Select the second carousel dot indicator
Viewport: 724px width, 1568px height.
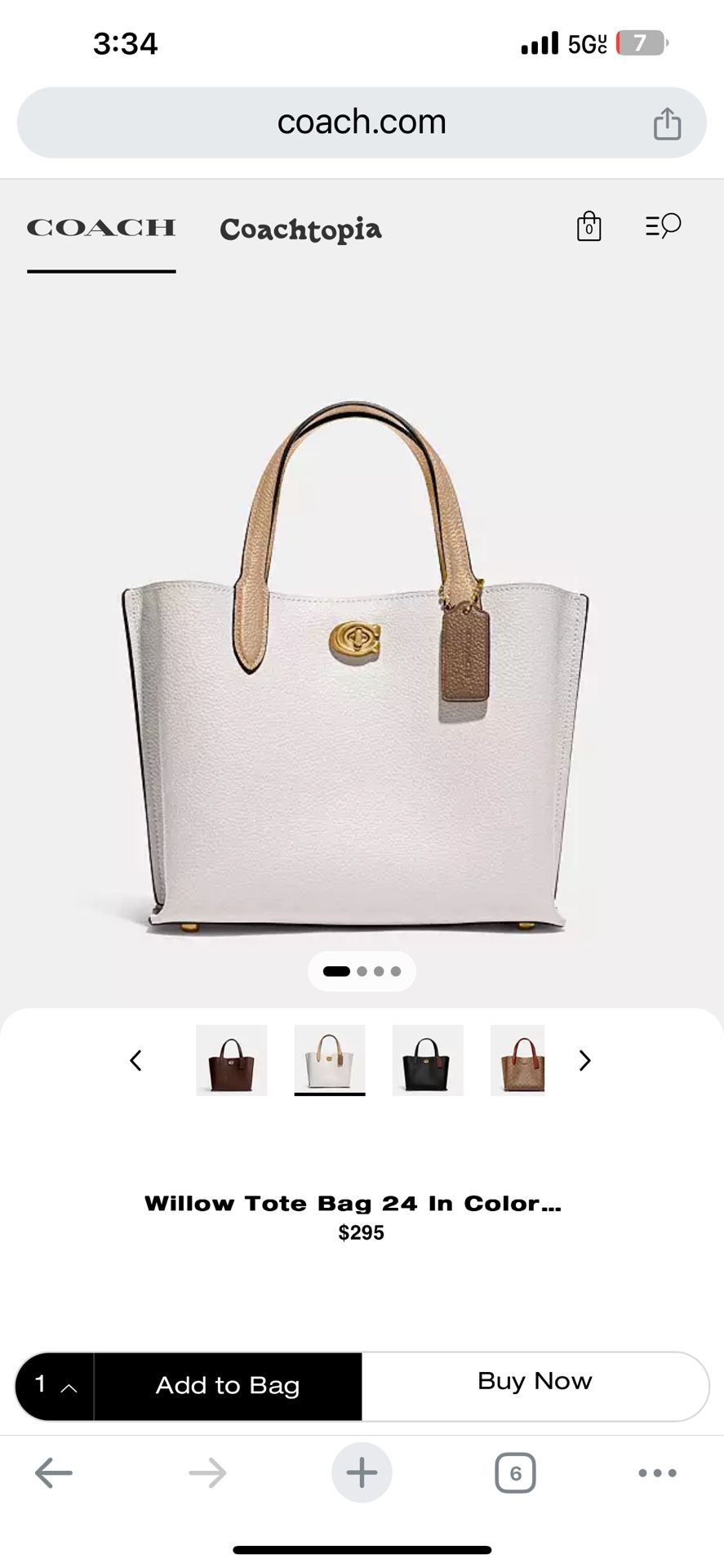[360, 971]
